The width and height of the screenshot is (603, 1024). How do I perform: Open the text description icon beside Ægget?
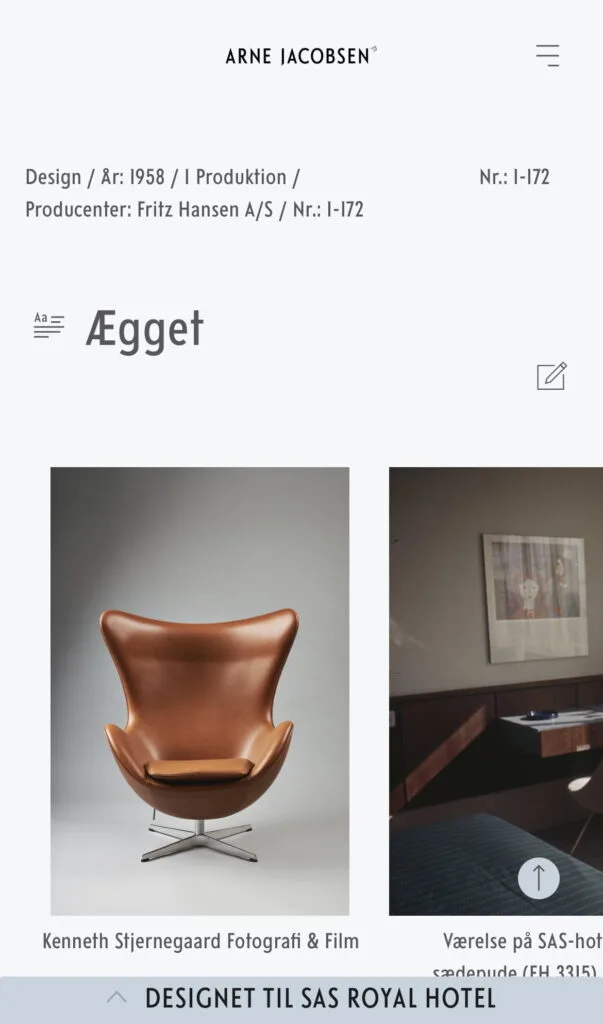click(x=48, y=325)
